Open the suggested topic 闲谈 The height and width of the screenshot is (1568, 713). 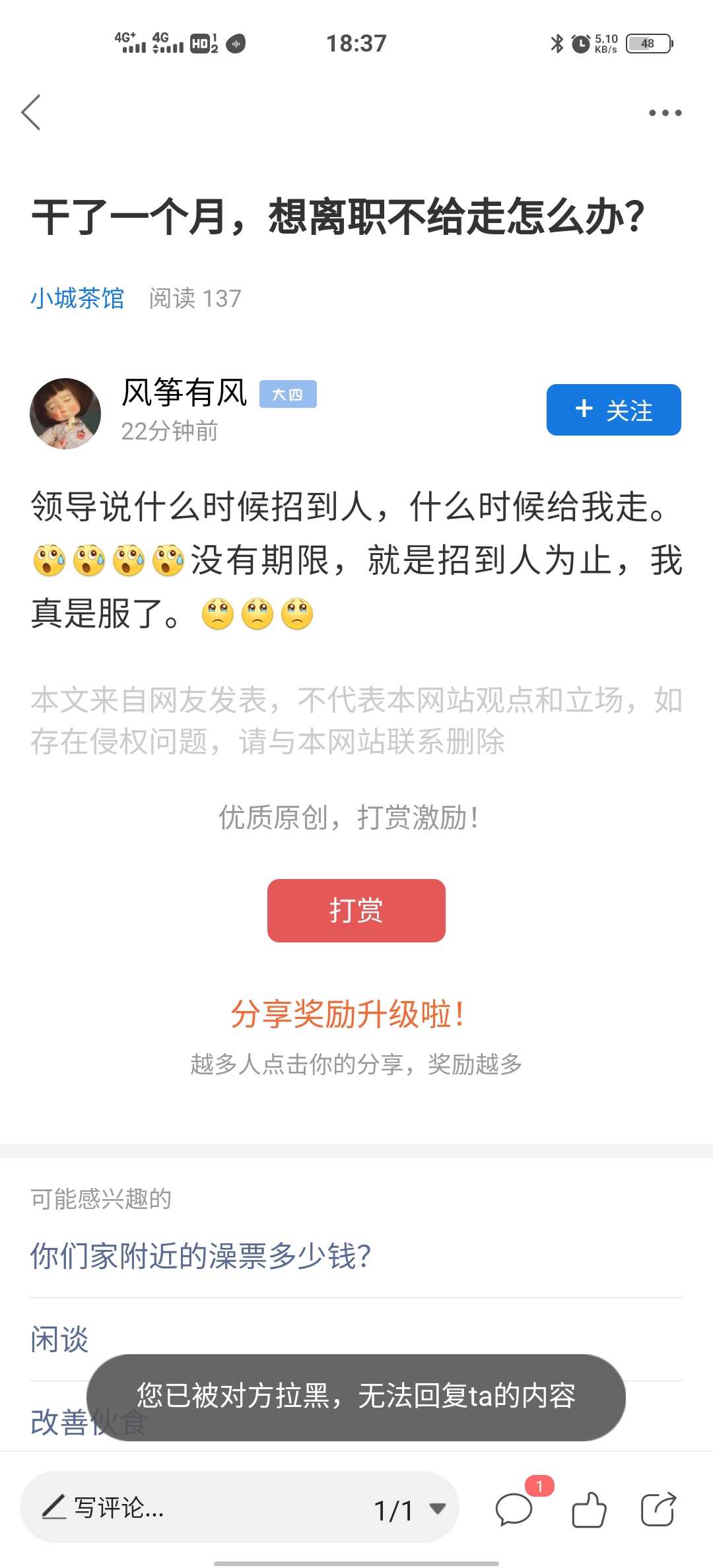pos(59,1340)
